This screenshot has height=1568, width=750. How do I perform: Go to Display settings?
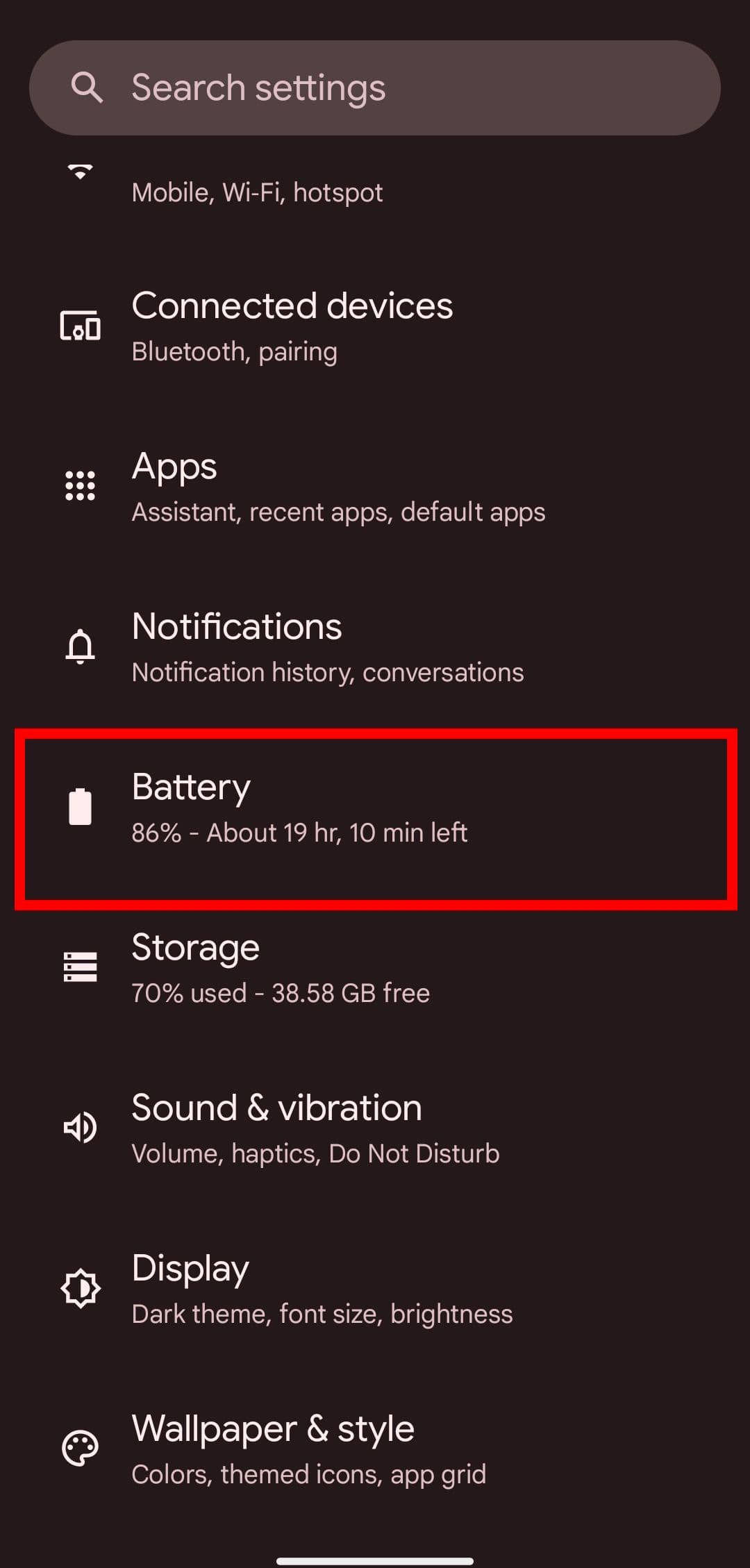[x=322, y=1290]
